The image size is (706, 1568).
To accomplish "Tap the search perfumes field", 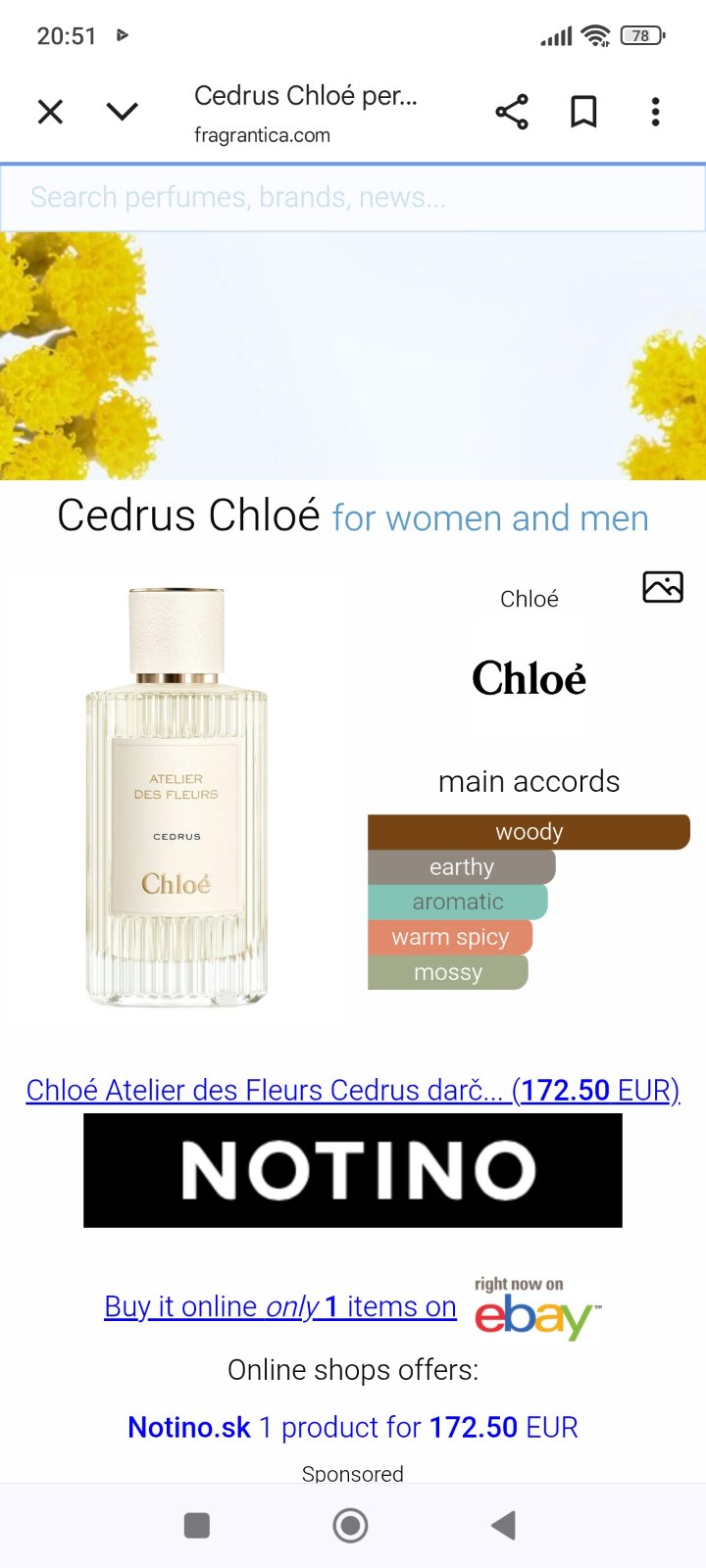I will pyautogui.click(x=353, y=198).
